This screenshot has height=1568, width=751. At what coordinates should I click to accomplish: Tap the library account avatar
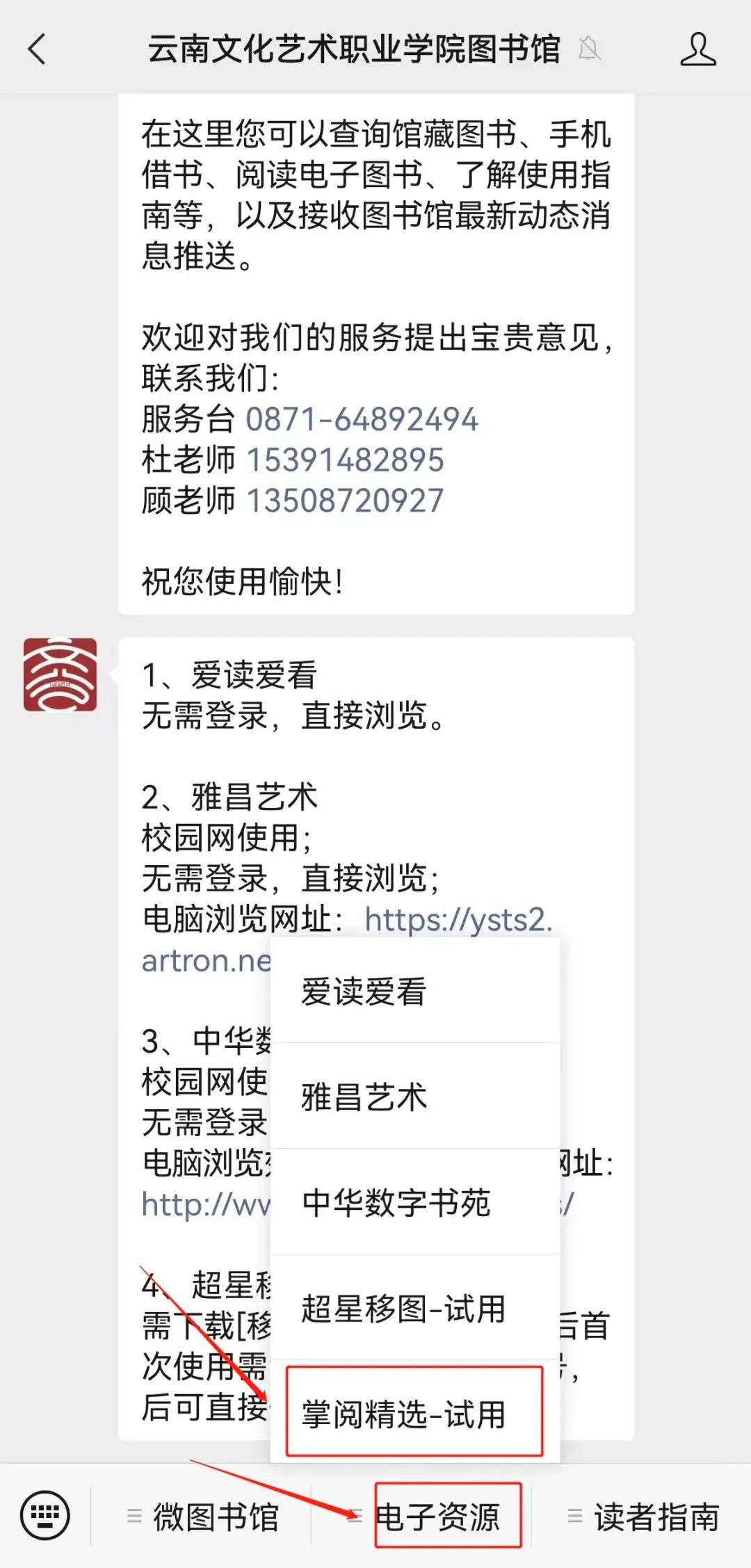[60, 674]
